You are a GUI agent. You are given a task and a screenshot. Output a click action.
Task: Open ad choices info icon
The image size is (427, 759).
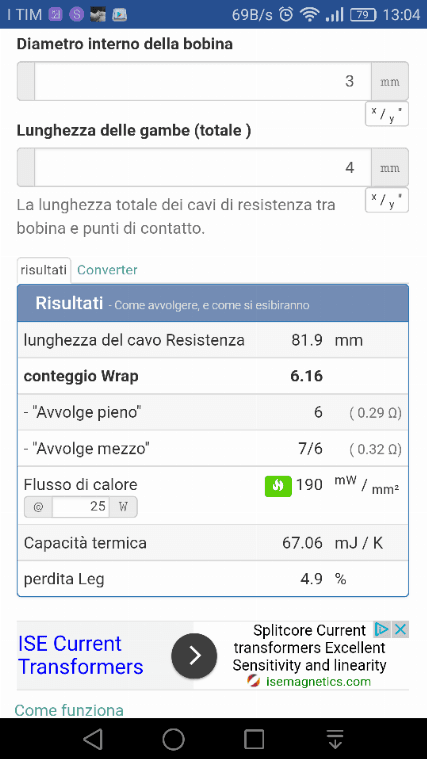point(382,629)
